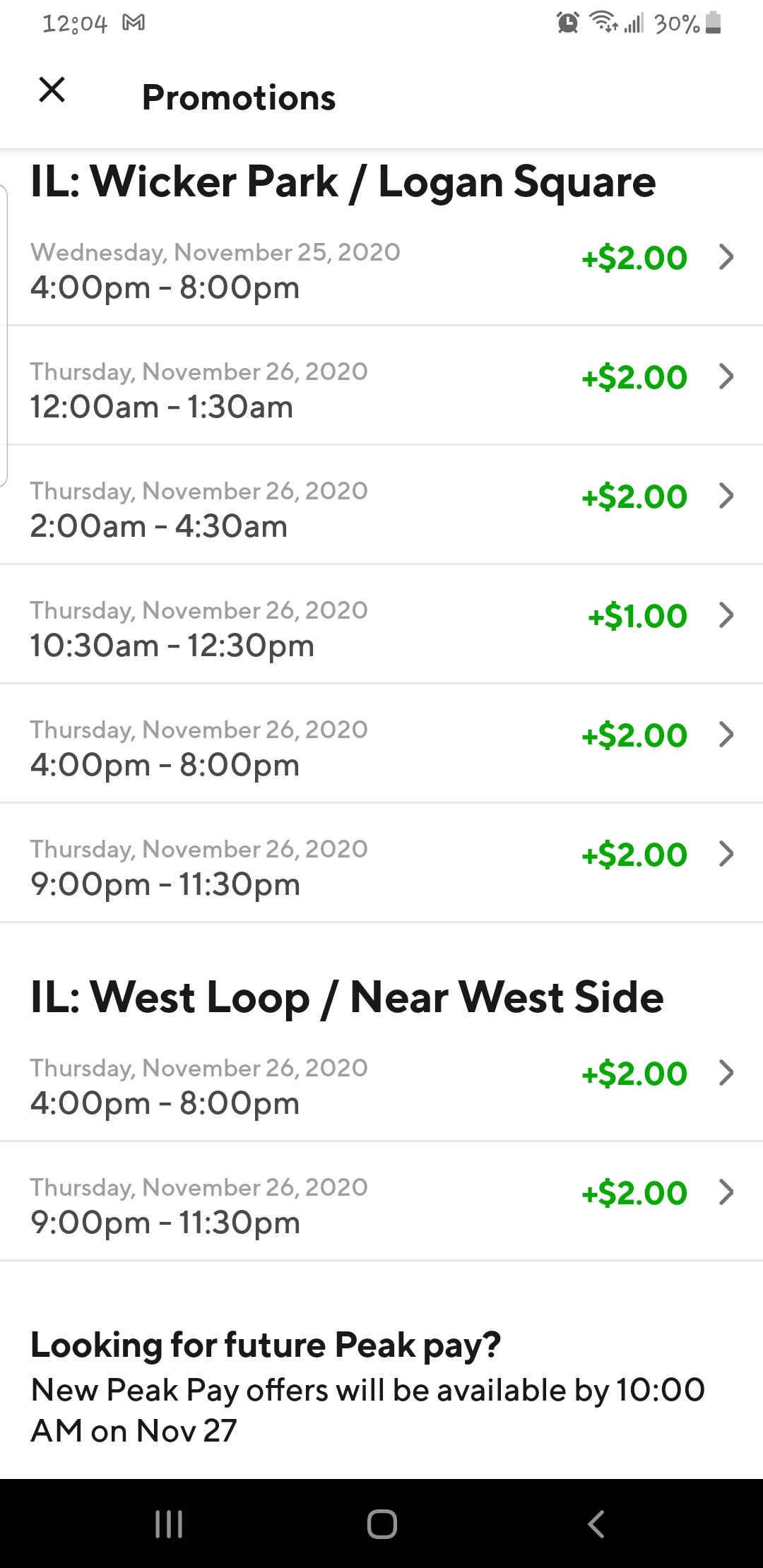
Task: Tap the 12:04 clock in the status bar
Action: point(73,21)
